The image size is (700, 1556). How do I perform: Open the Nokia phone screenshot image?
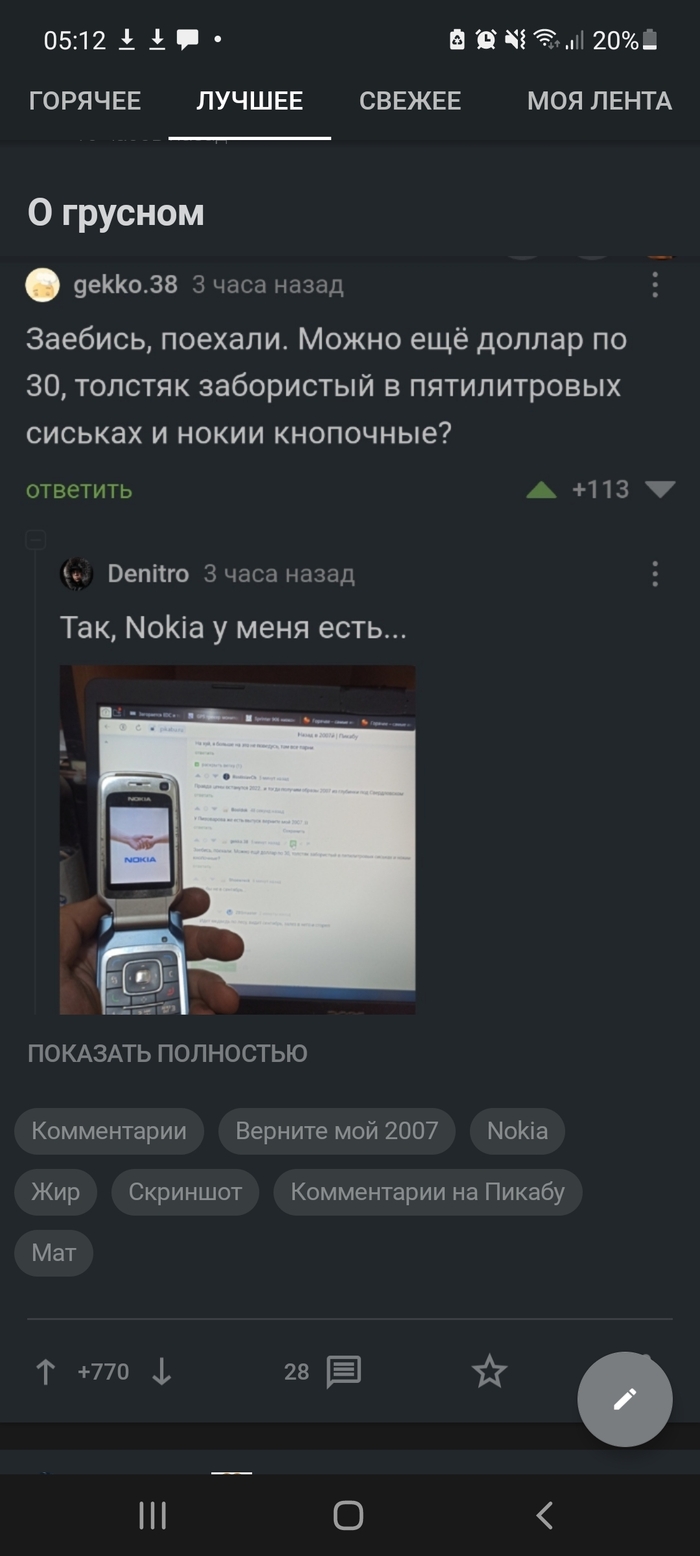click(x=237, y=840)
